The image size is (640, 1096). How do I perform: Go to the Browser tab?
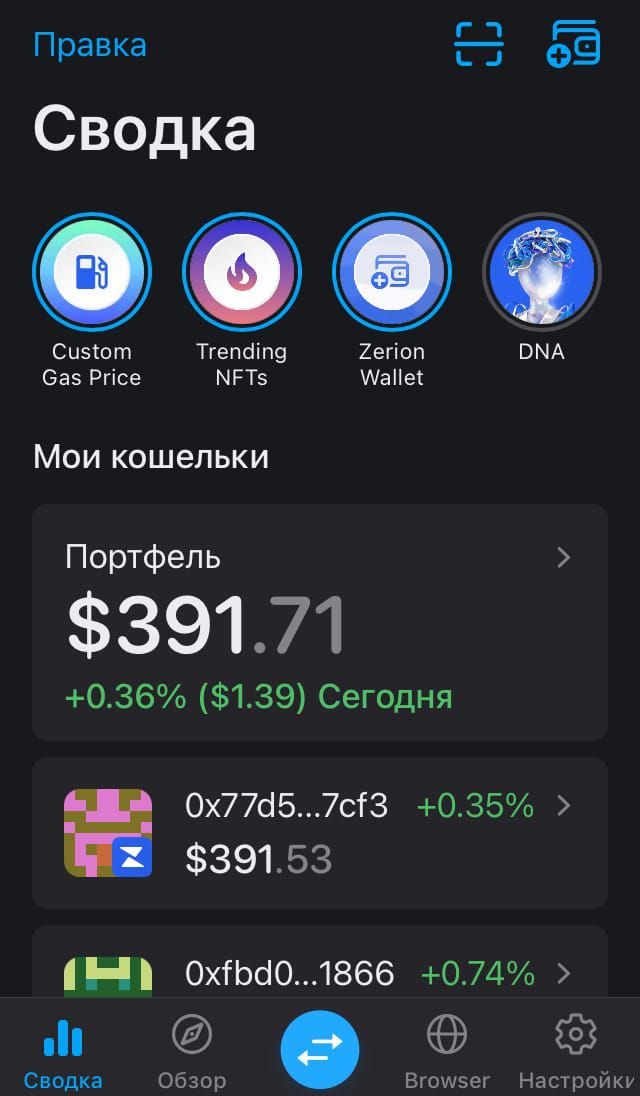pyautogui.click(x=447, y=1051)
